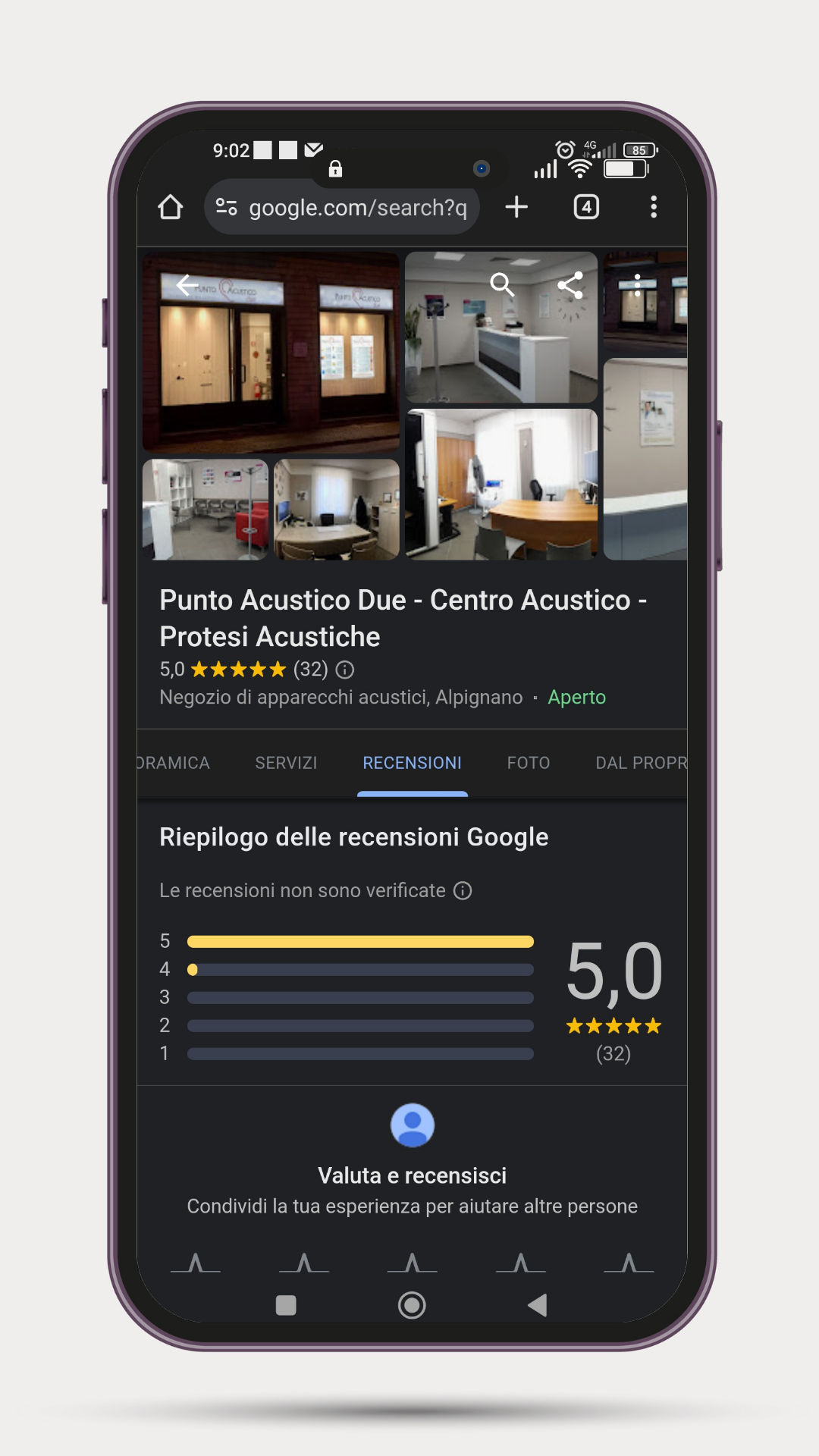The image size is (819, 1456).
Task: Open Chrome's three-dot overflow menu
Action: pos(654,207)
